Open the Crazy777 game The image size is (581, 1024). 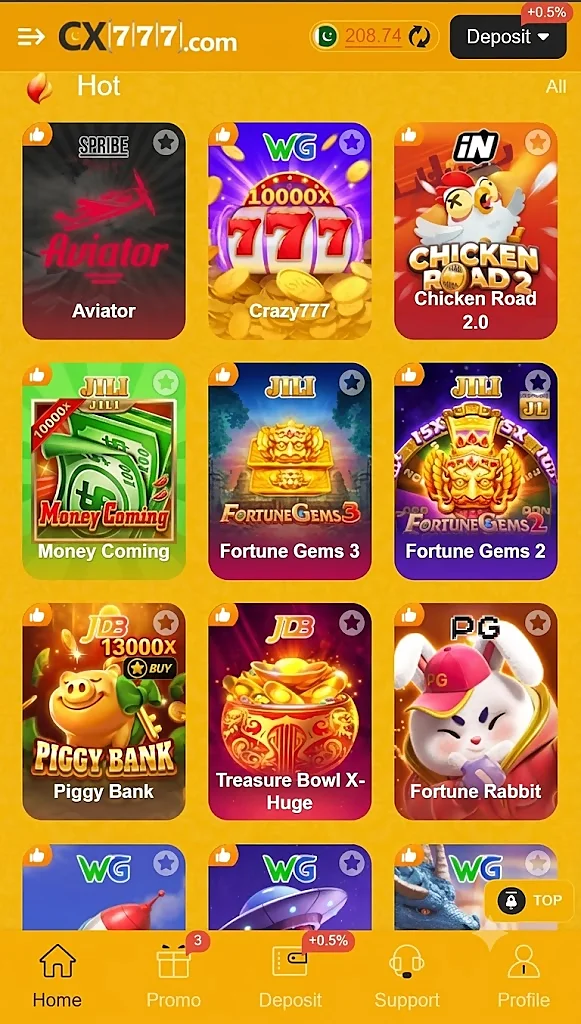click(290, 231)
